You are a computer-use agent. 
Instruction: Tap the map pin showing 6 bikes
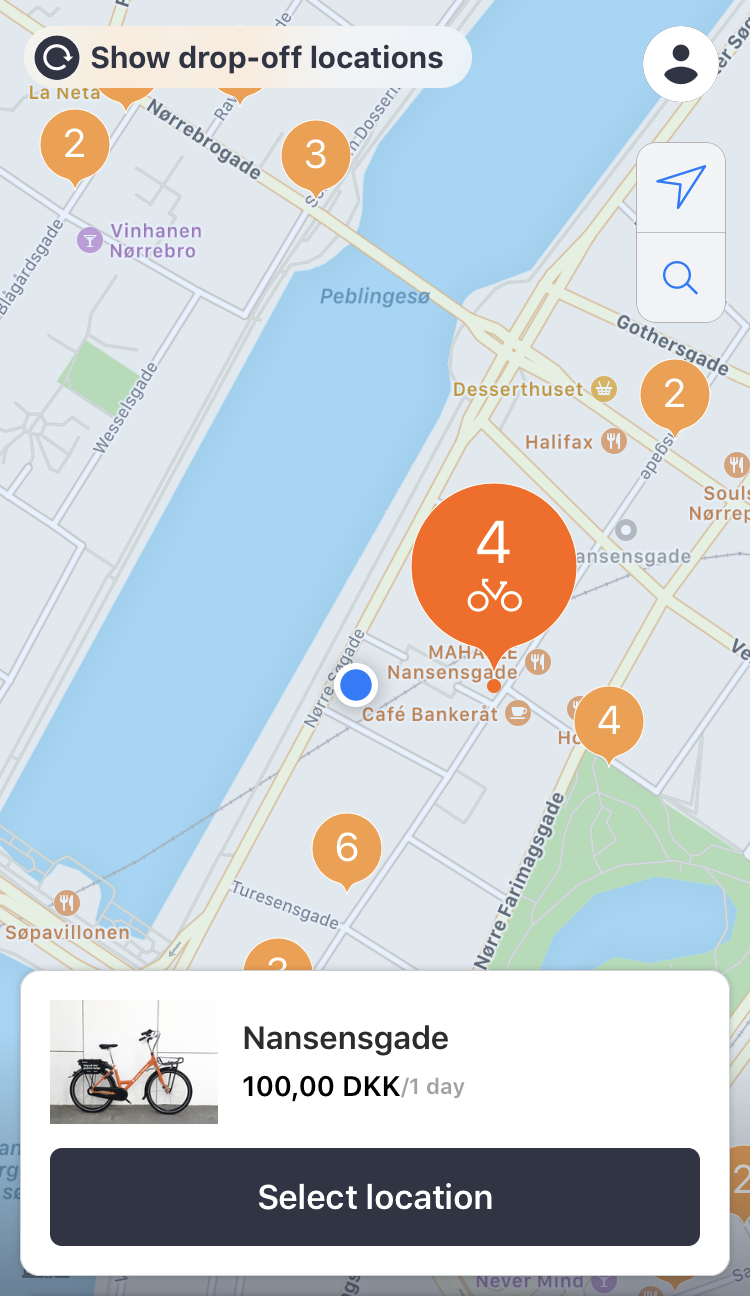pos(347,851)
